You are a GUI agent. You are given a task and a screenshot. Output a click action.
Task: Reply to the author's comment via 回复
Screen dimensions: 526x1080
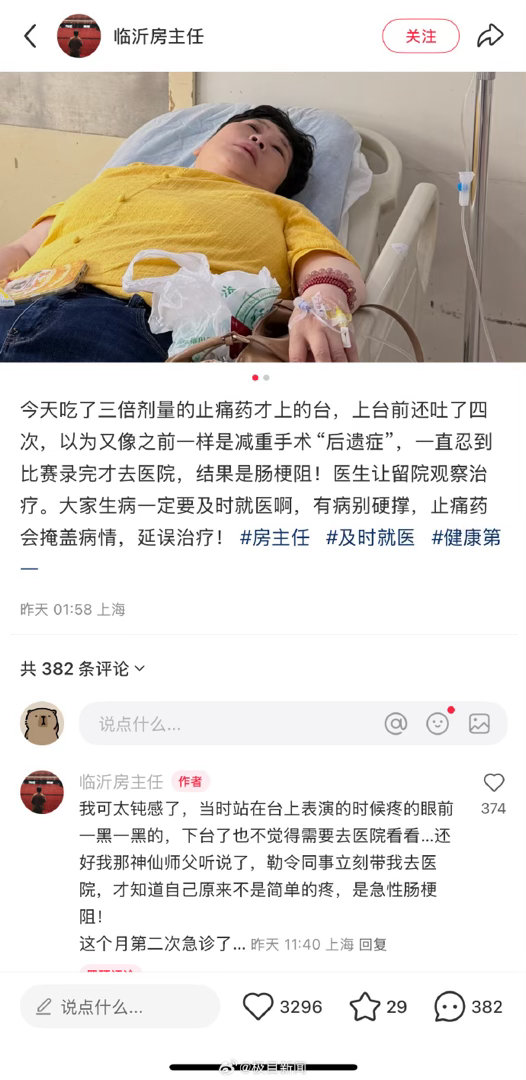pos(373,944)
